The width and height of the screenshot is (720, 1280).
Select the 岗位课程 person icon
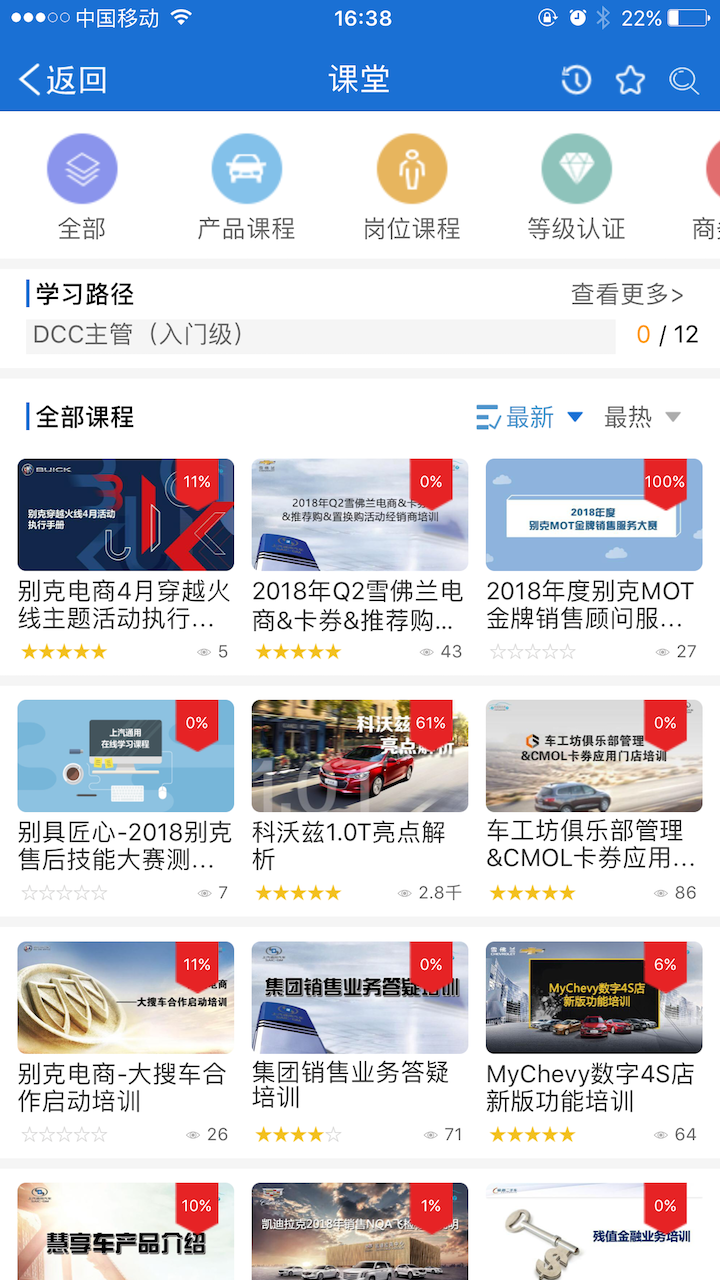[x=410, y=168]
